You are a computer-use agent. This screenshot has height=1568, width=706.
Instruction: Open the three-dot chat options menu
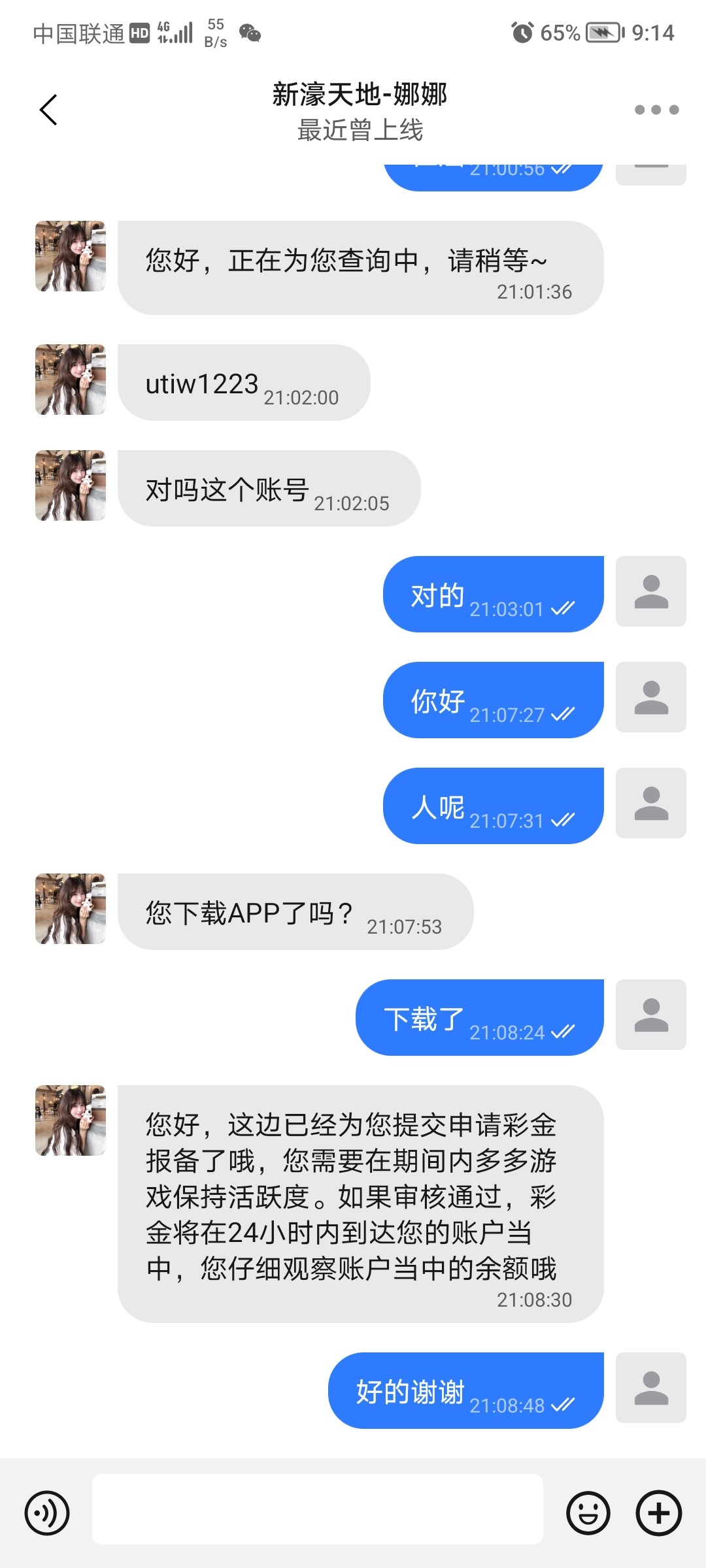pyautogui.click(x=656, y=110)
